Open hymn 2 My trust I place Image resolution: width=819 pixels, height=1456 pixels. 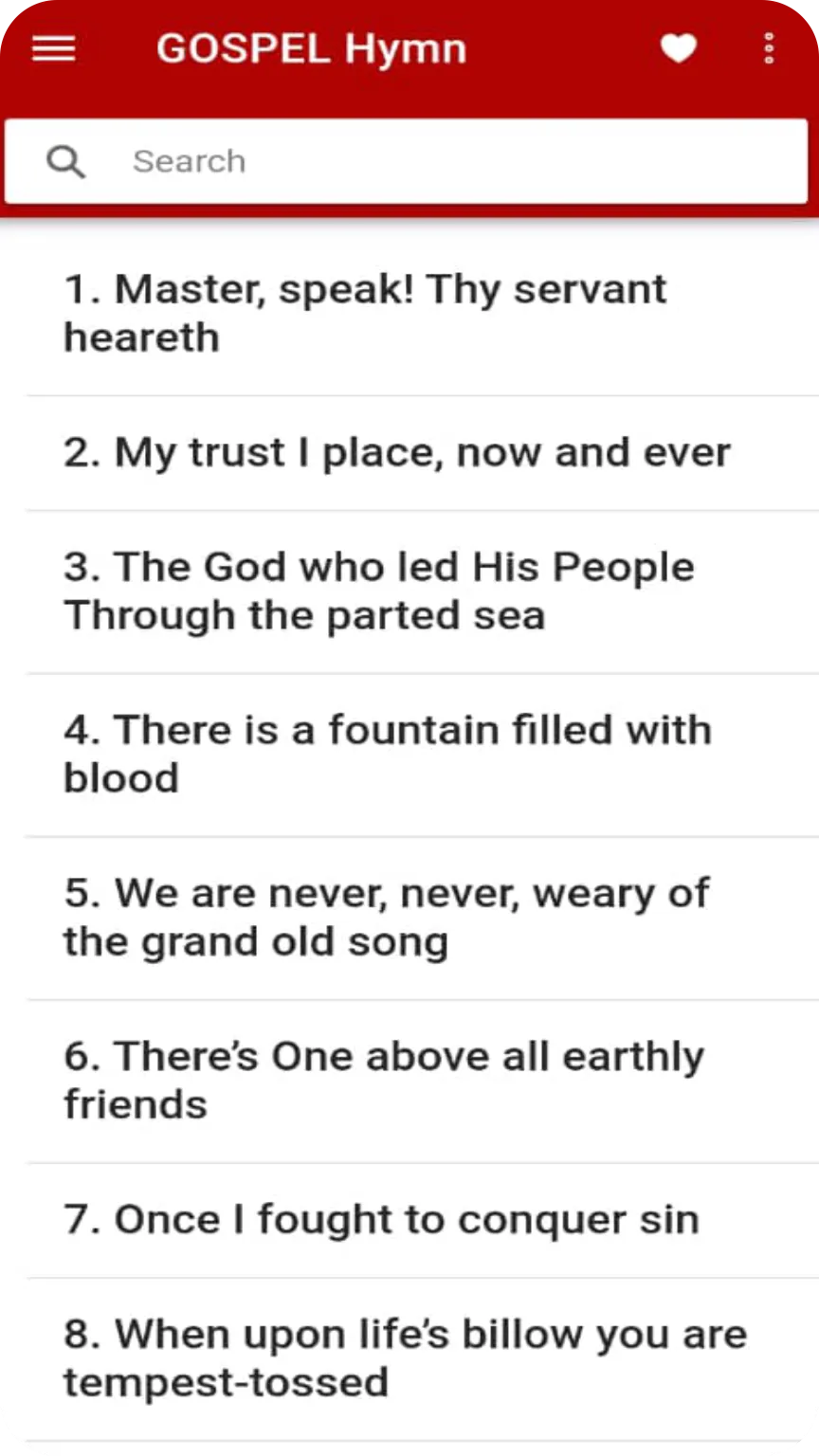pos(423,454)
